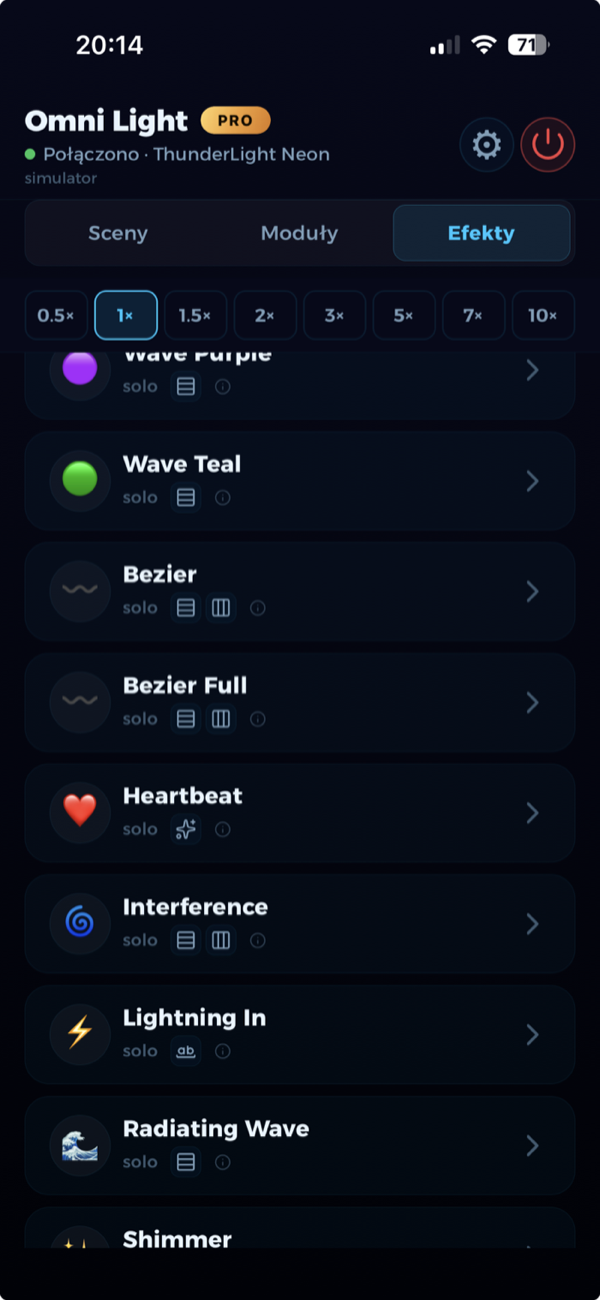The width and height of the screenshot is (600, 1300).
Task: Open the settings gear icon
Action: point(487,145)
